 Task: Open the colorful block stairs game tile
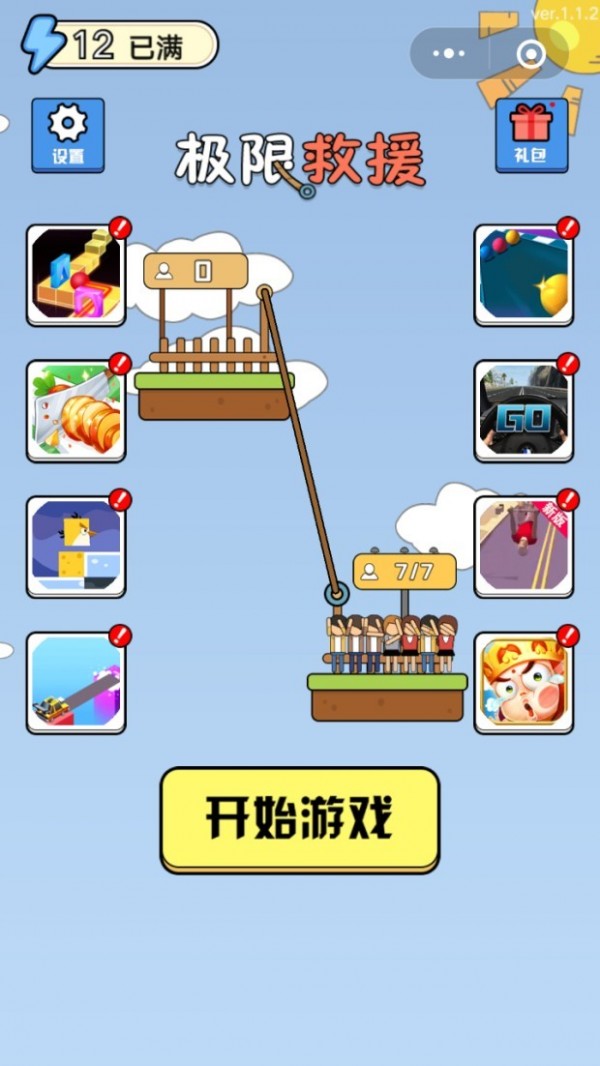(76, 275)
